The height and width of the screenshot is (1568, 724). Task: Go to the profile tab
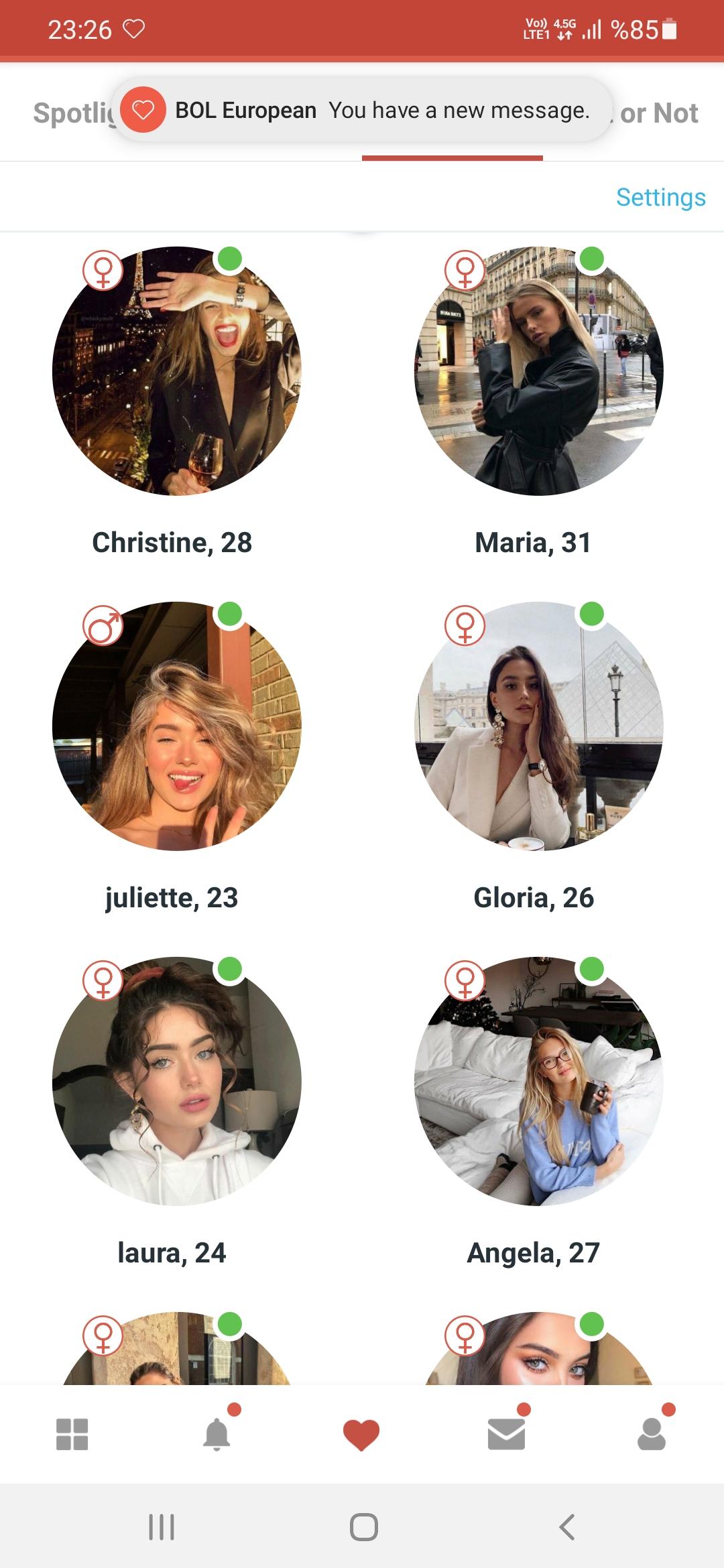[651, 1435]
